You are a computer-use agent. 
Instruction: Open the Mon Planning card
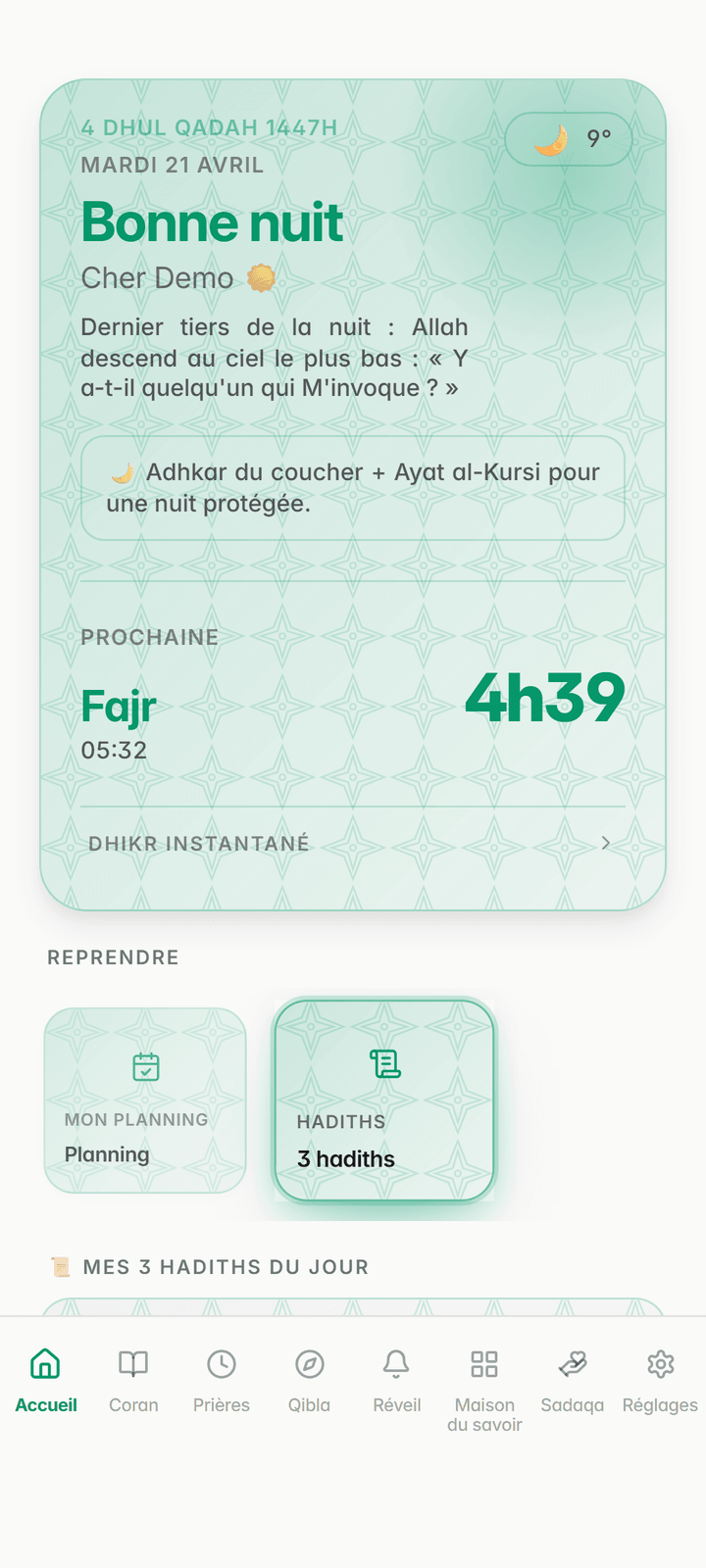pyautogui.click(x=145, y=1100)
